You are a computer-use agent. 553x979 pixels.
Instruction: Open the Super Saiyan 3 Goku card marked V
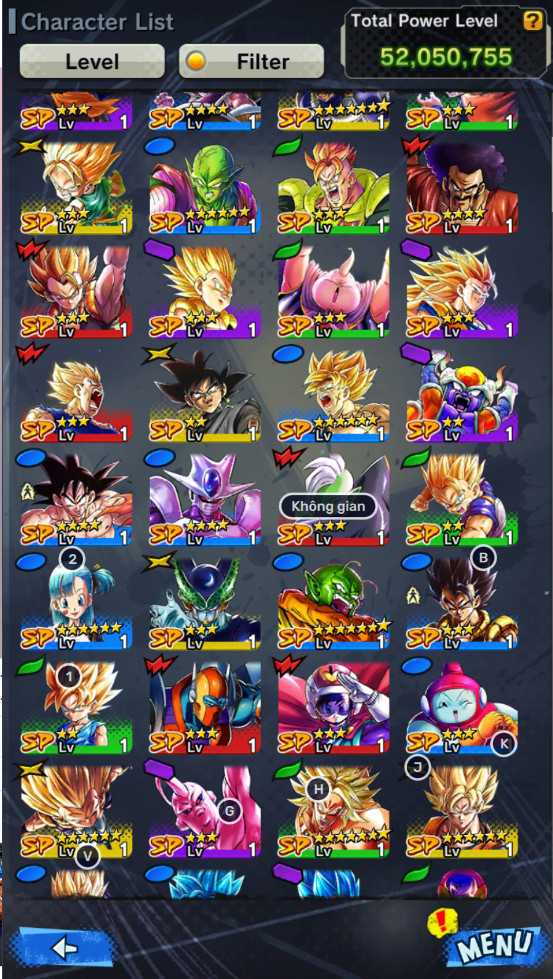[76, 812]
